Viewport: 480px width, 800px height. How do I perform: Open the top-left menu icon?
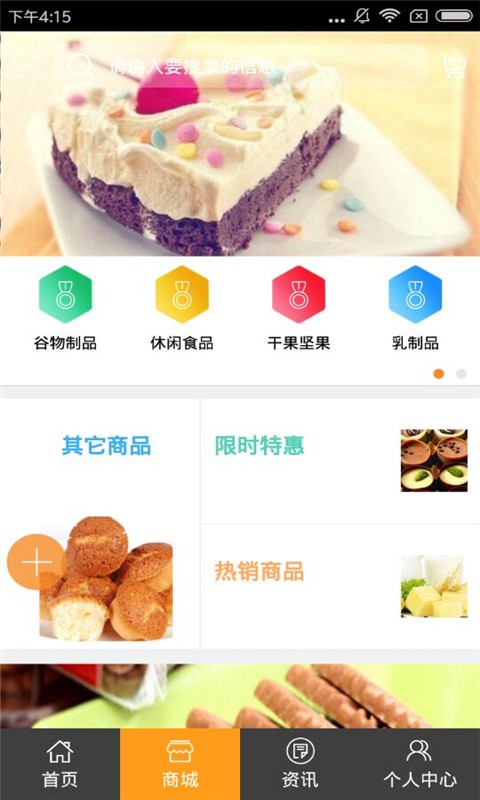point(27,65)
